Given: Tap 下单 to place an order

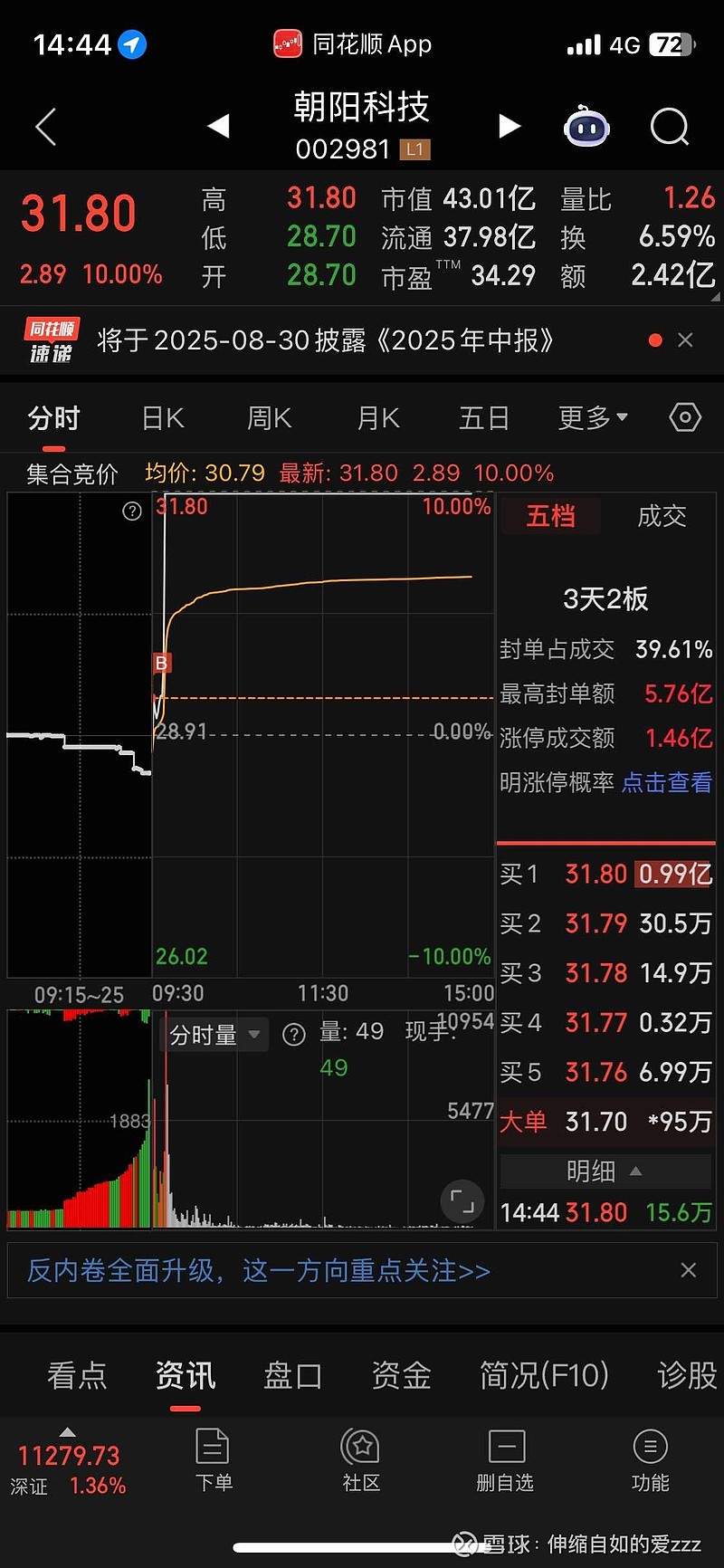Looking at the screenshot, I should pyautogui.click(x=214, y=1459).
